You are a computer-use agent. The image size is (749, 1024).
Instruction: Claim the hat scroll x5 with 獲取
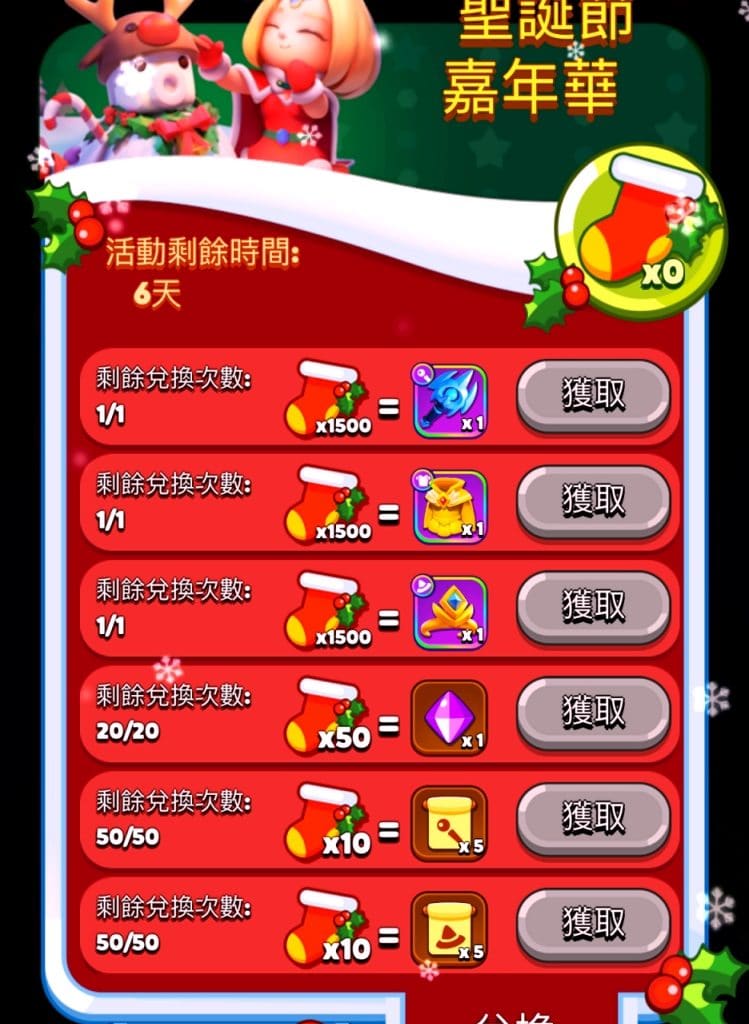[593, 924]
